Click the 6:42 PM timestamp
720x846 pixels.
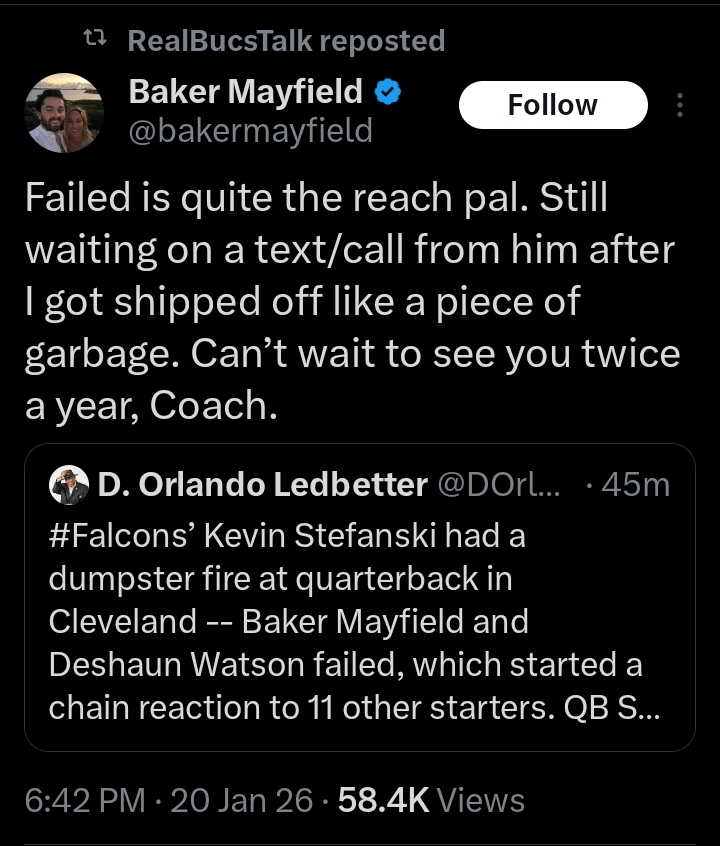pos(79,800)
